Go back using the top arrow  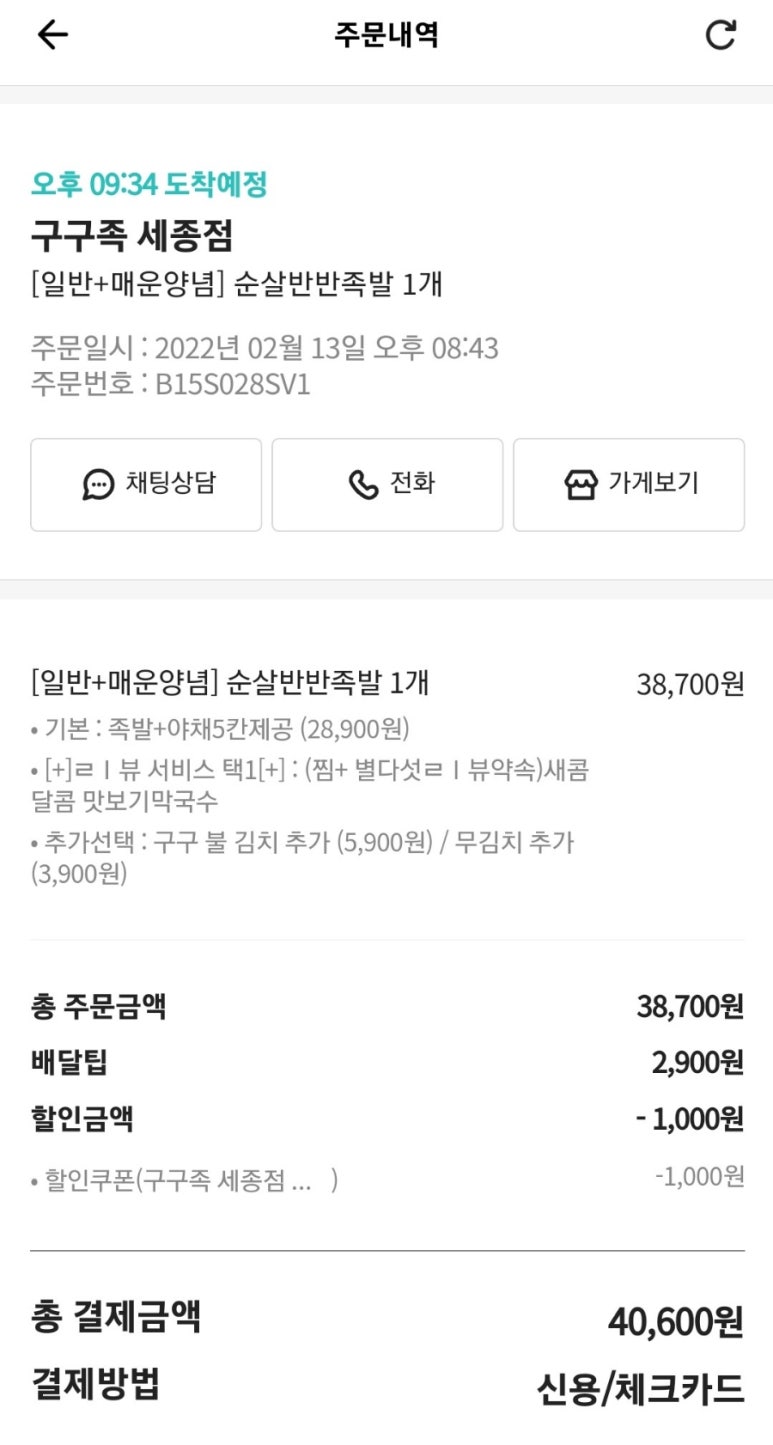52,35
